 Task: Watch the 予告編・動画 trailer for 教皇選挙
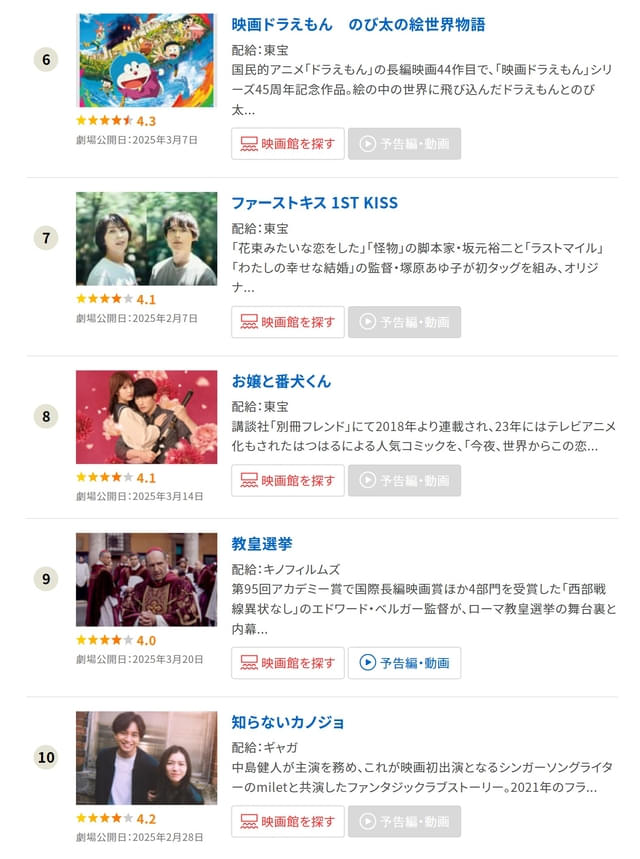pos(404,663)
